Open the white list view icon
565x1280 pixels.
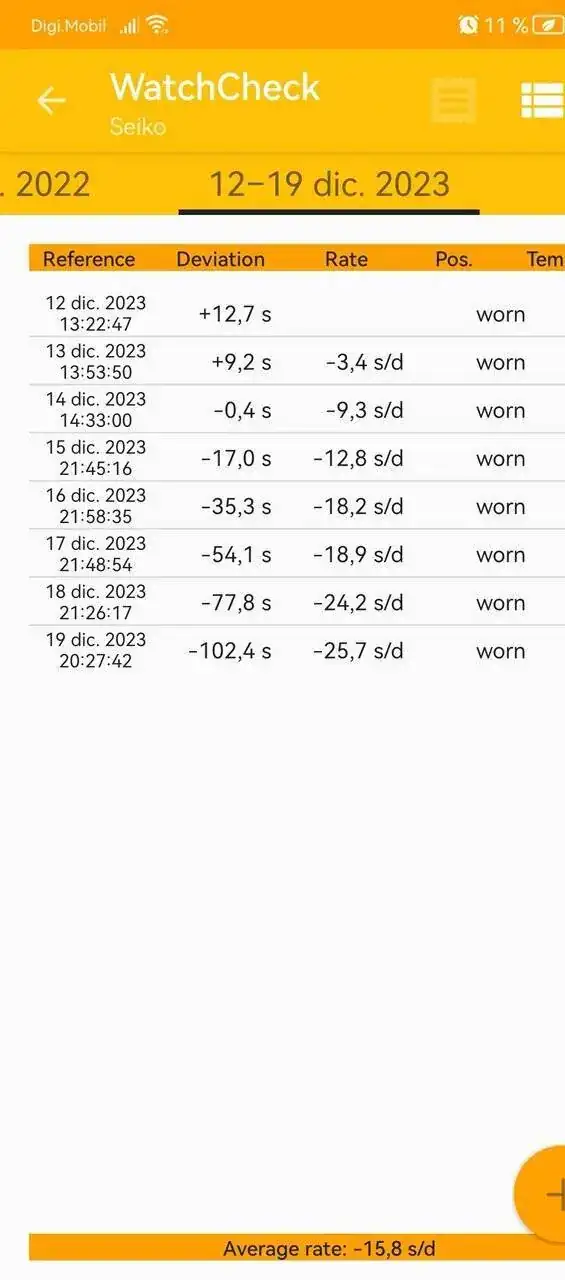542,101
